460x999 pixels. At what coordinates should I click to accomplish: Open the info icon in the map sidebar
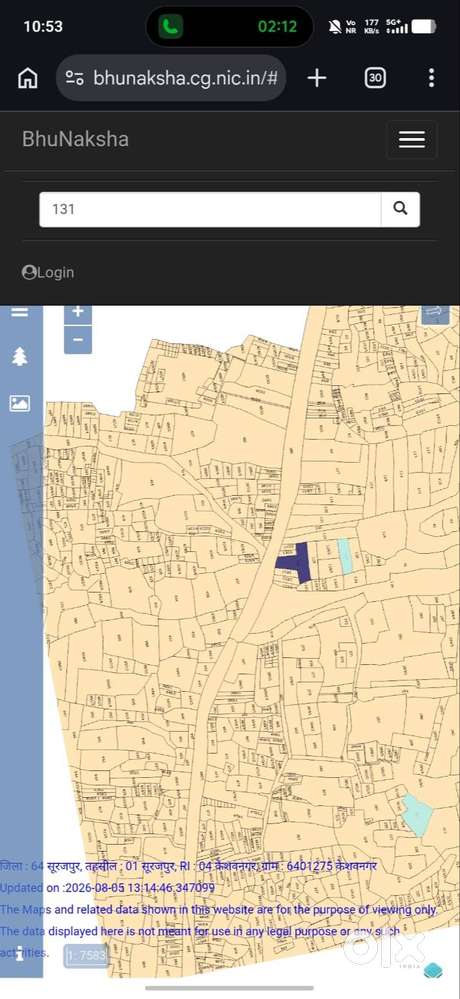coord(20,952)
